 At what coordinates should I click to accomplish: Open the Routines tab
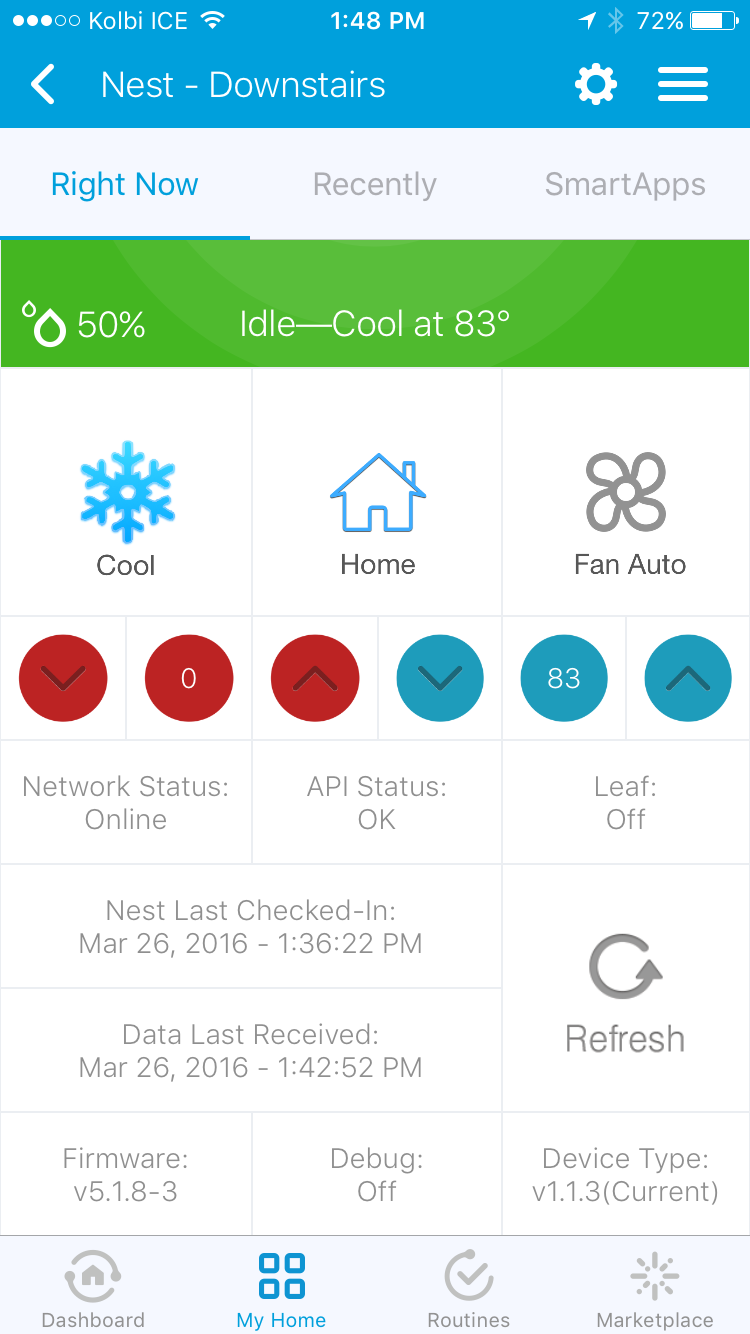(468, 1287)
